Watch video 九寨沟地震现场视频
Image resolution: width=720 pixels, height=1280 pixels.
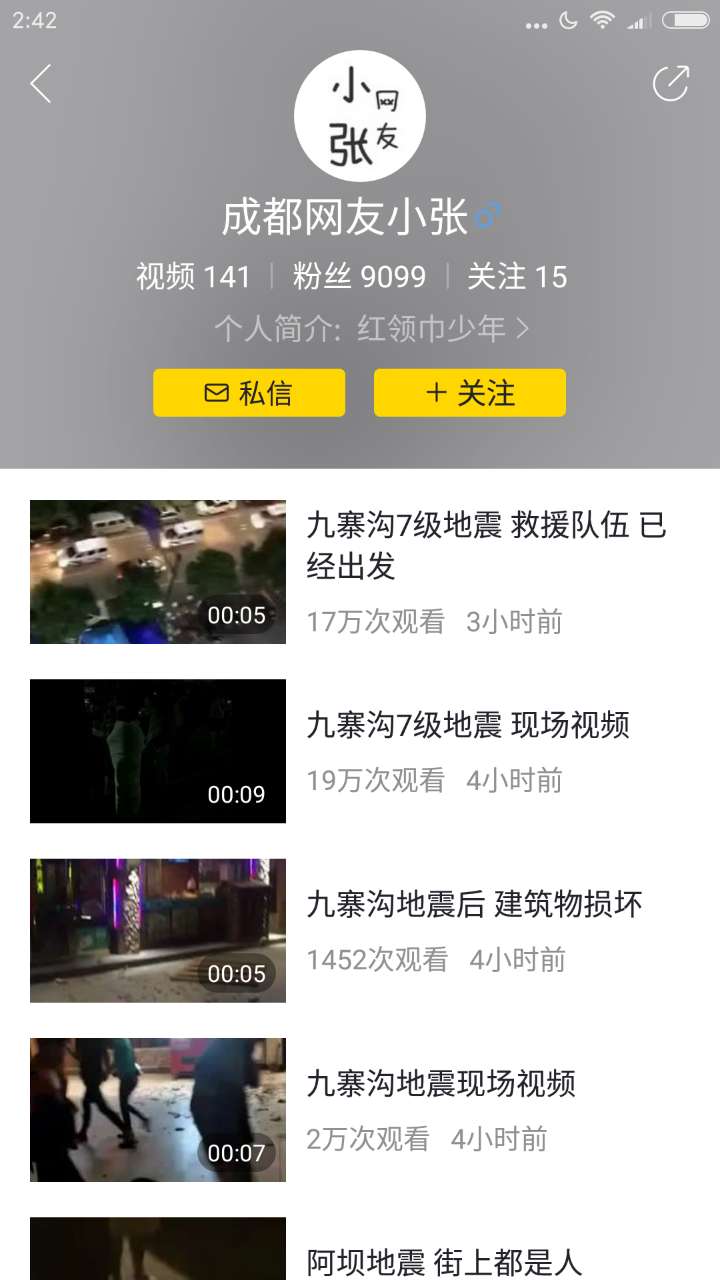click(x=158, y=1110)
